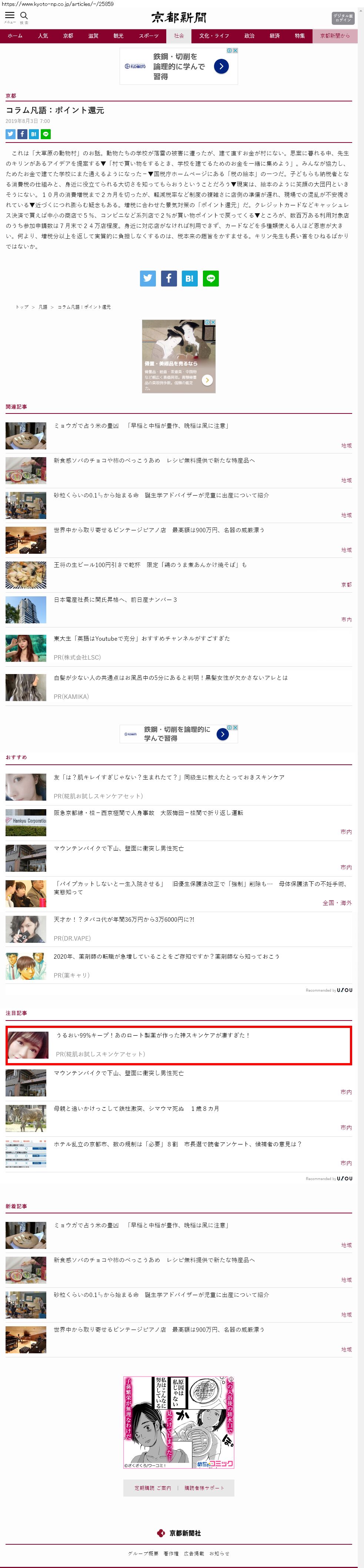Image resolution: width=364 pixels, height=1568 pixels.
Task: Open 購読者様サポート link
Action: point(204,1487)
